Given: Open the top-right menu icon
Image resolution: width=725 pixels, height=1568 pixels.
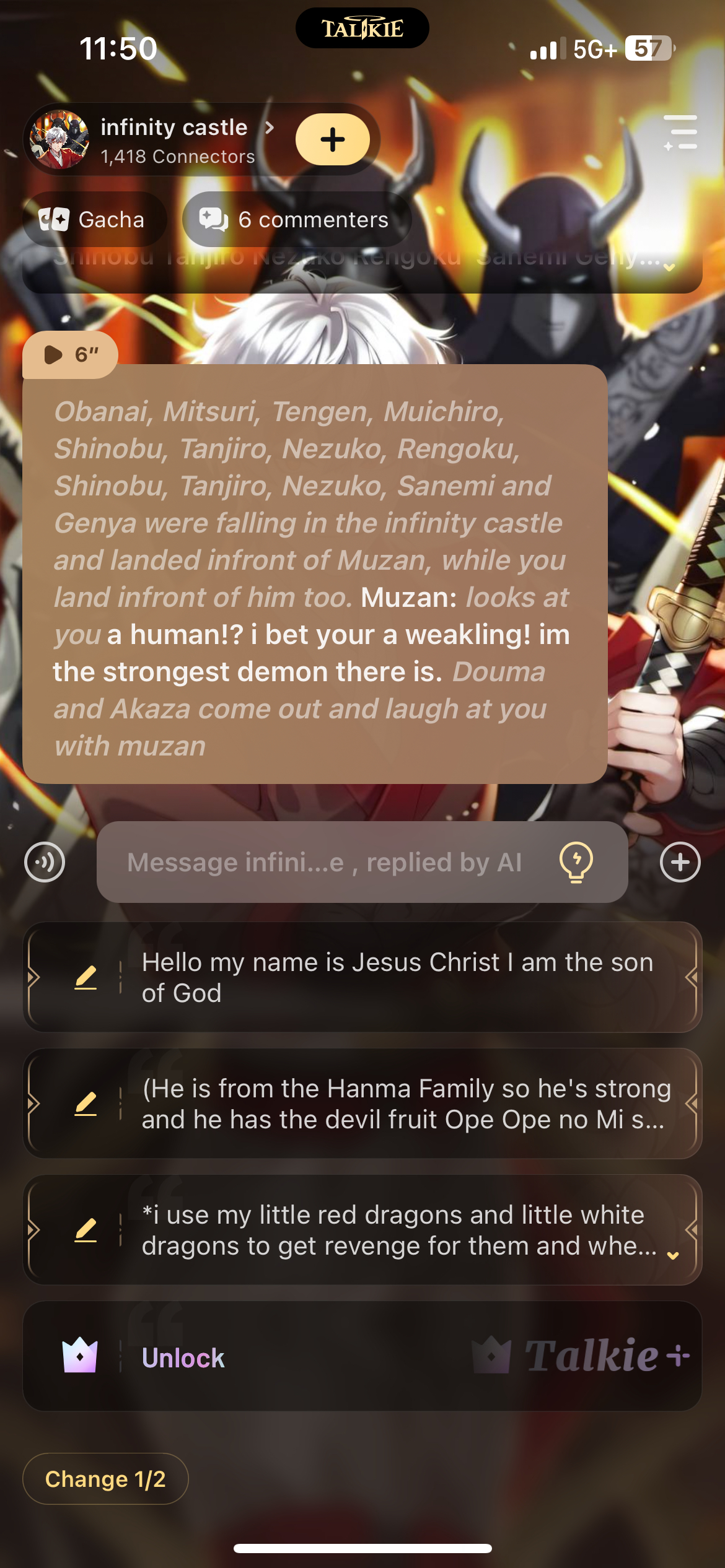Looking at the screenshot, I should point(680,133).
